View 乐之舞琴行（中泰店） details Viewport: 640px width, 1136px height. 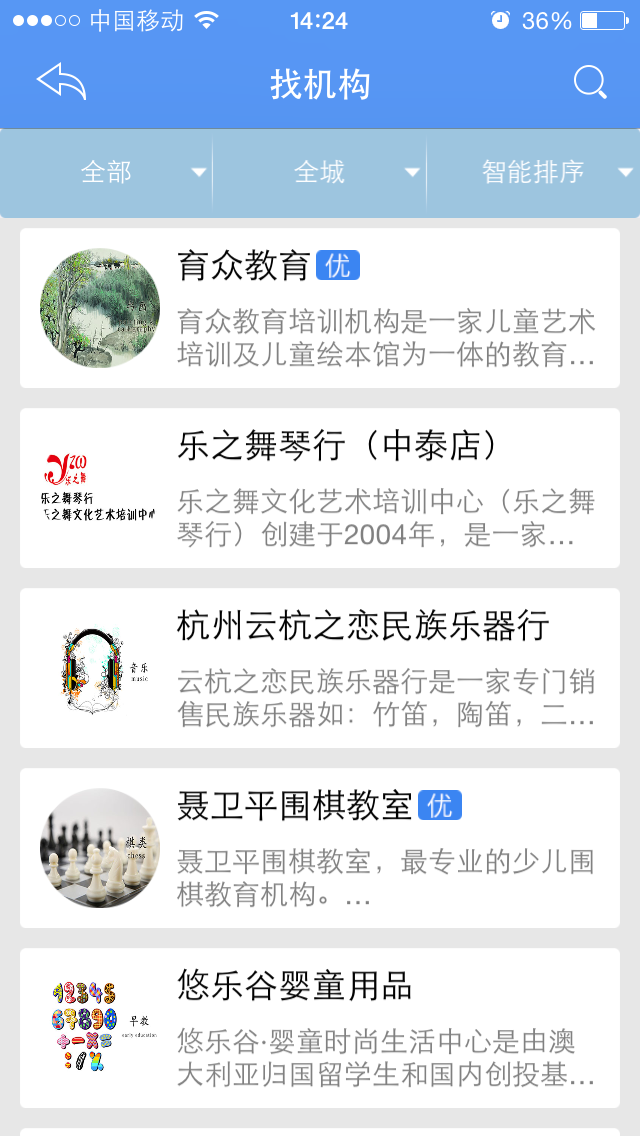point(320,488)
